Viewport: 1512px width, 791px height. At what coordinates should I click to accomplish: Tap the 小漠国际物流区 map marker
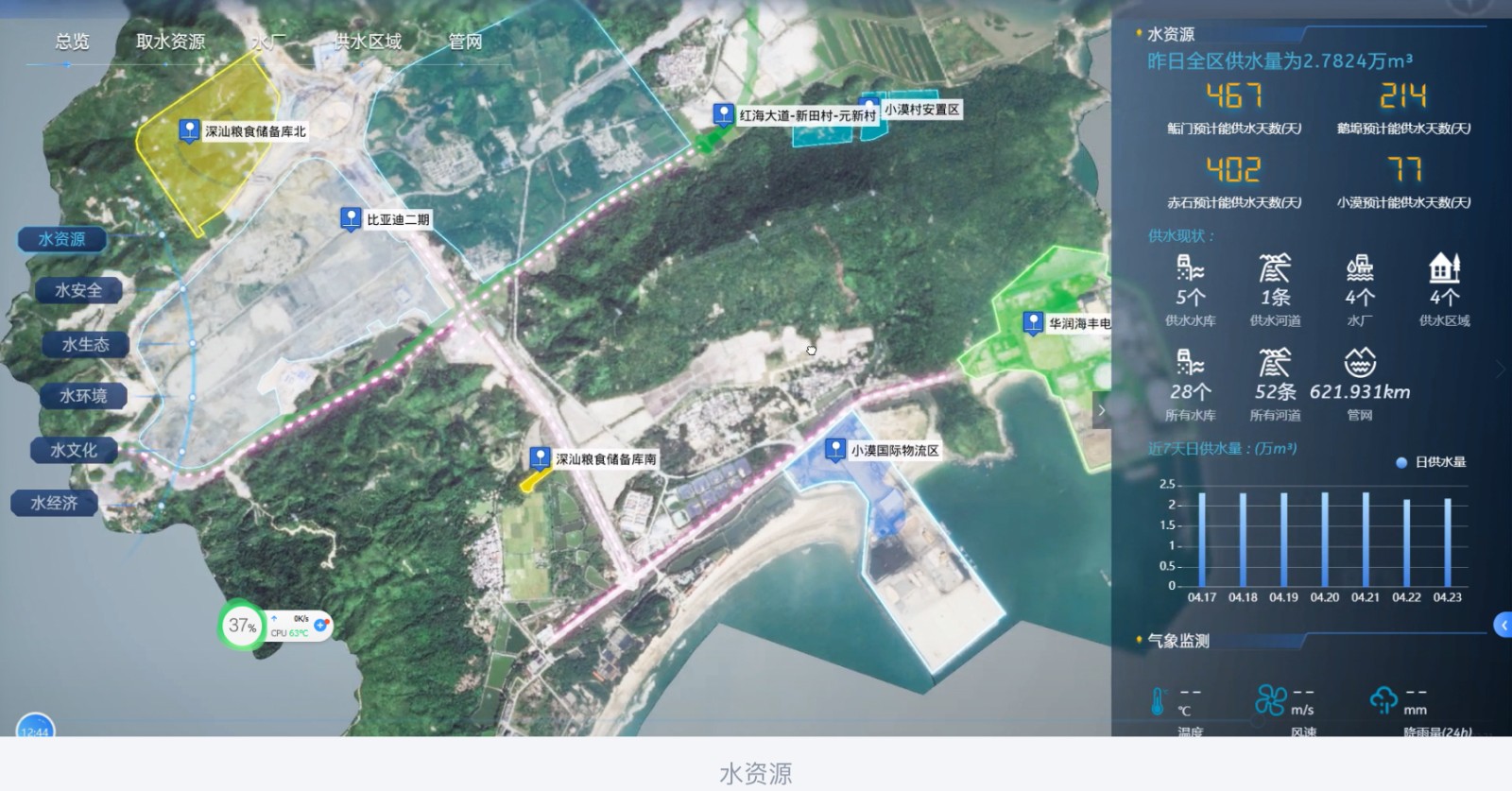pyautogui.click(x=834, y=449)
